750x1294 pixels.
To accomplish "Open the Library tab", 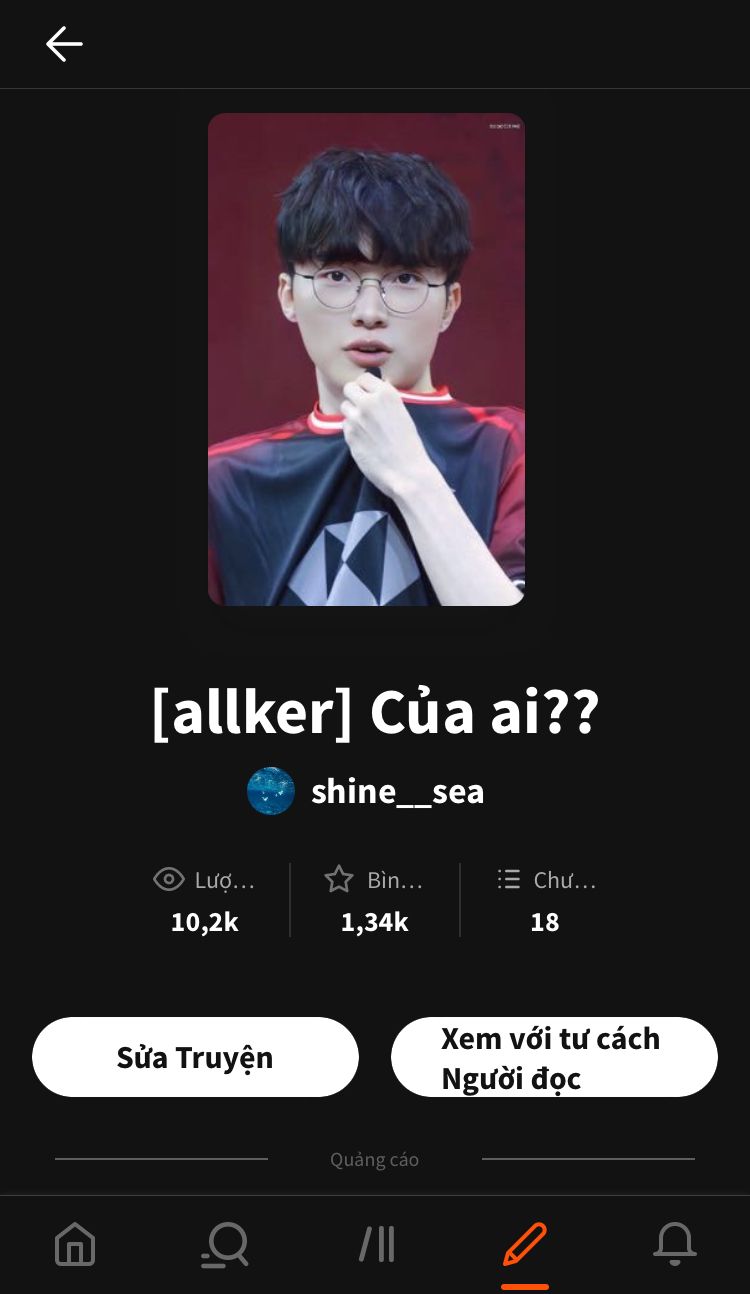I will coord(377,1245).
